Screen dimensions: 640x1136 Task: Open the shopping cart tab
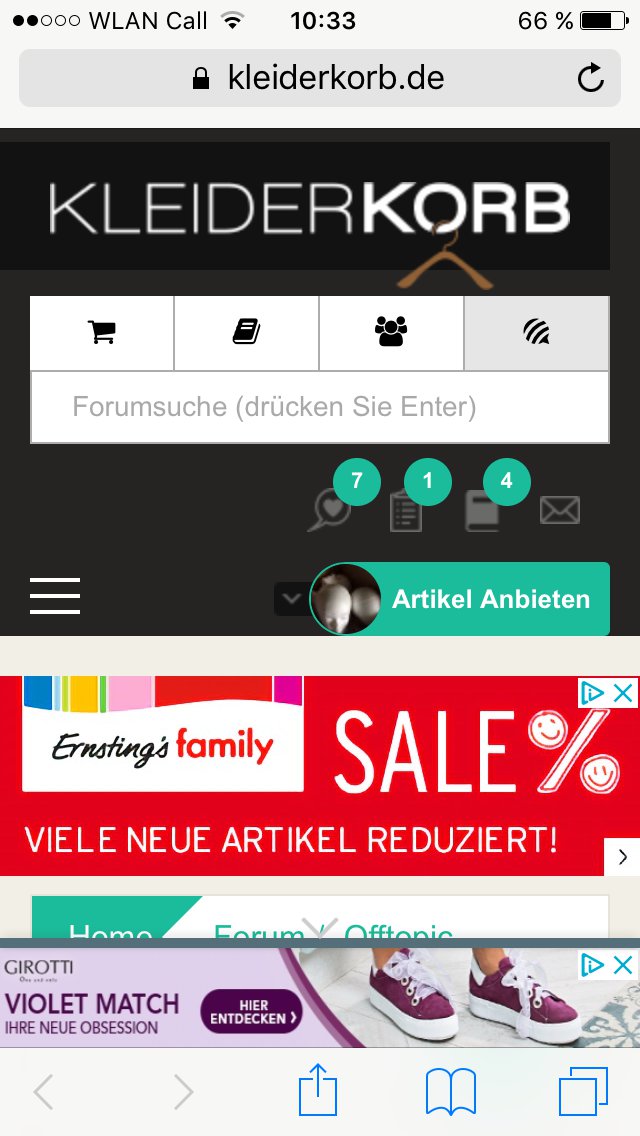(x=102, y=332)
